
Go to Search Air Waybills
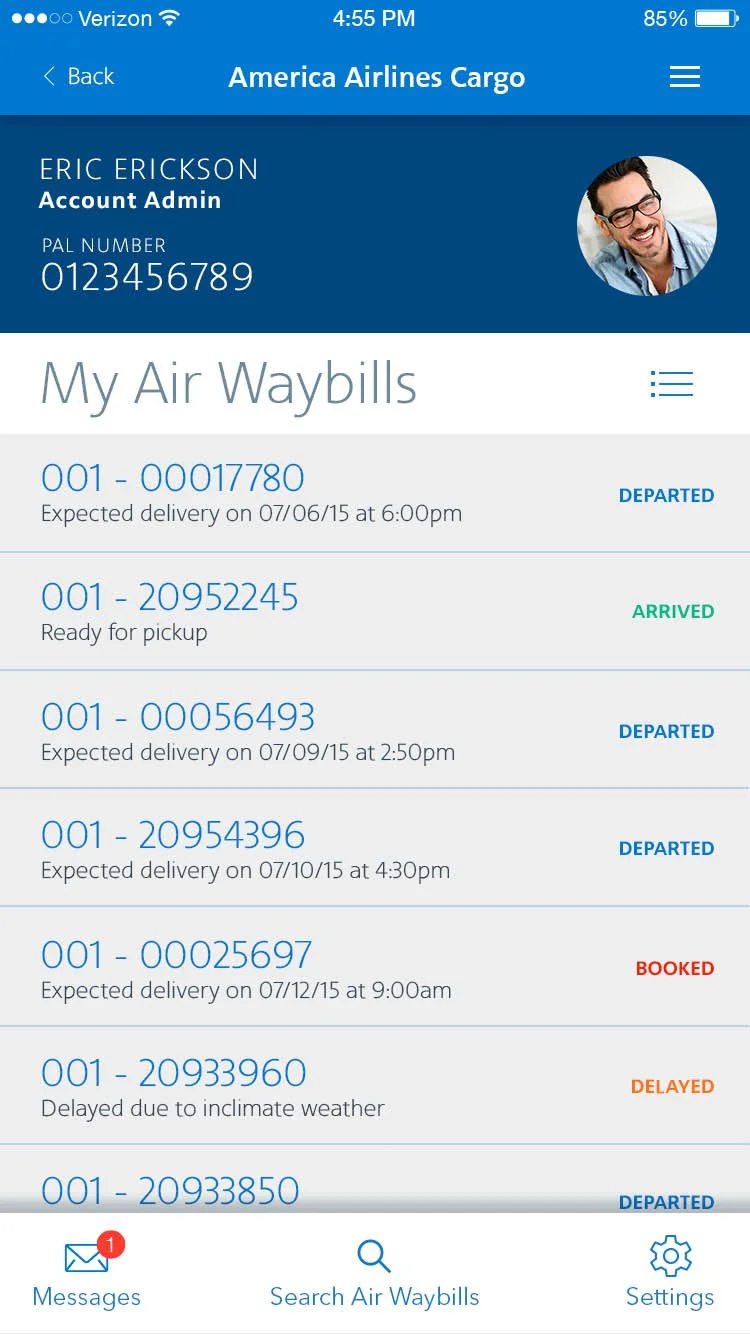tap(375, 1272)
